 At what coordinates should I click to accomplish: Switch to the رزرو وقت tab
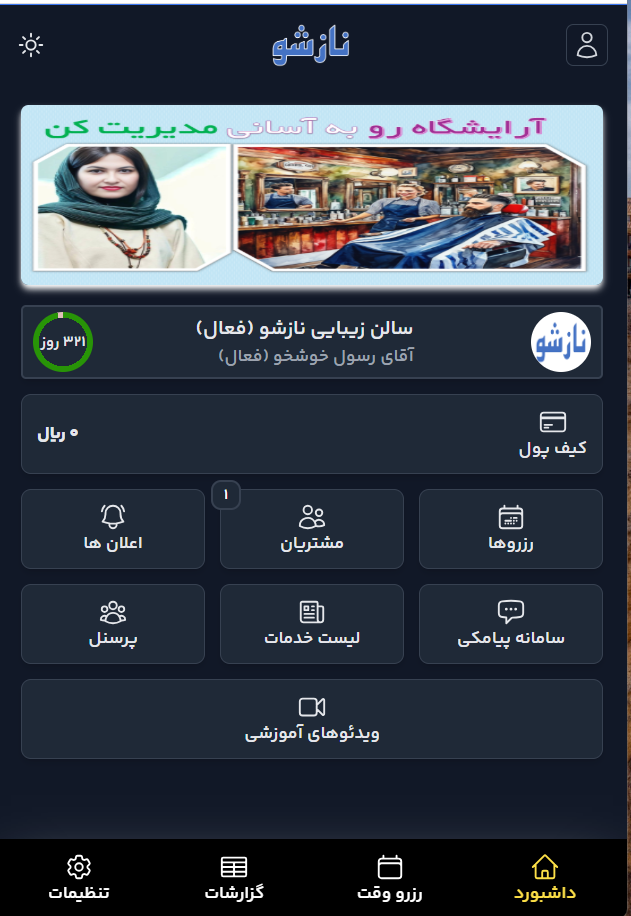point(390,878)
